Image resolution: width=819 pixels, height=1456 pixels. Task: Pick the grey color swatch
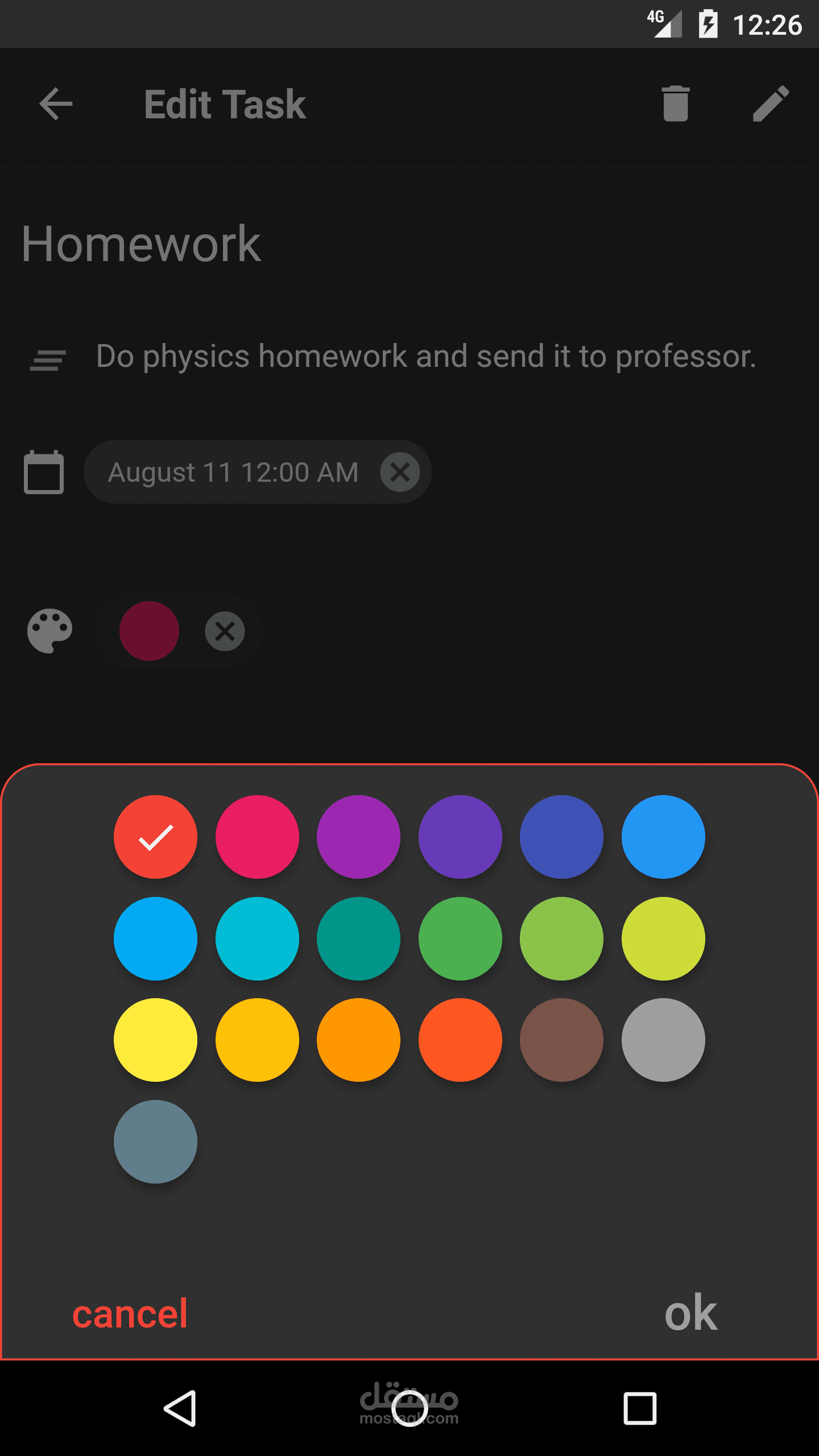click(x=663, y=1040)
